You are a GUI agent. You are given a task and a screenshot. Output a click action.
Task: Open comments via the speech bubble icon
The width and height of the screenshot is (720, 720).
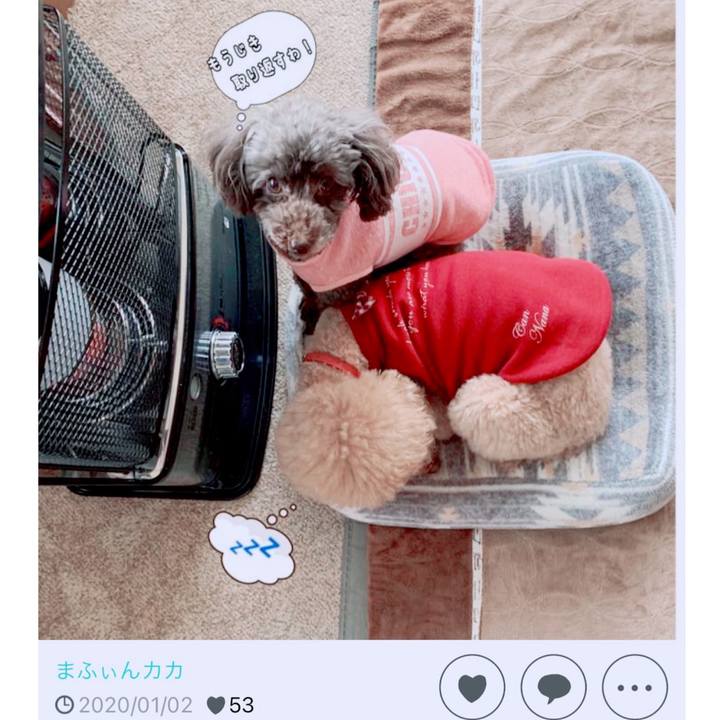coord(554,687)
